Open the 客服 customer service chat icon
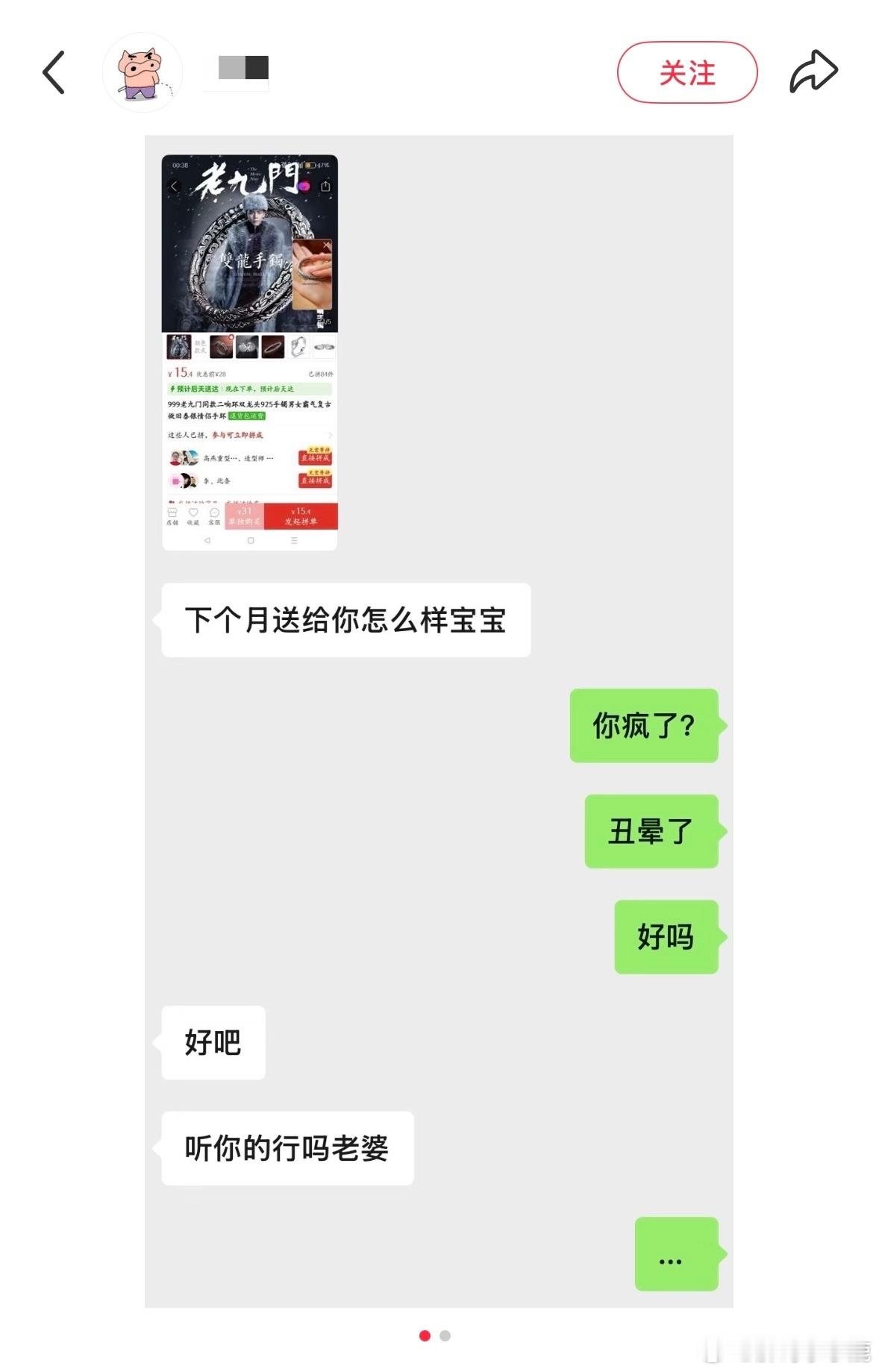 214,516
